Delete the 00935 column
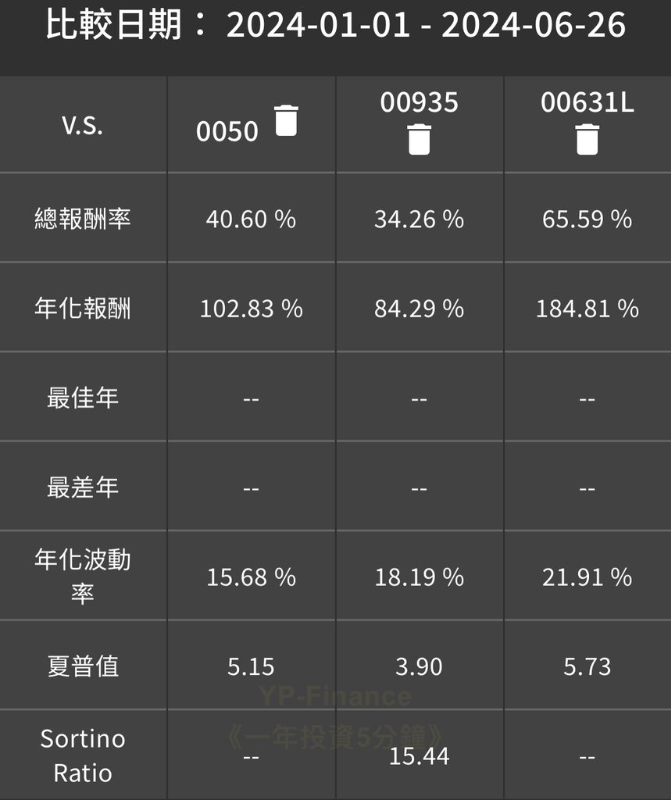Viewport: 671px width, 800px height. (x=419, y=140)
